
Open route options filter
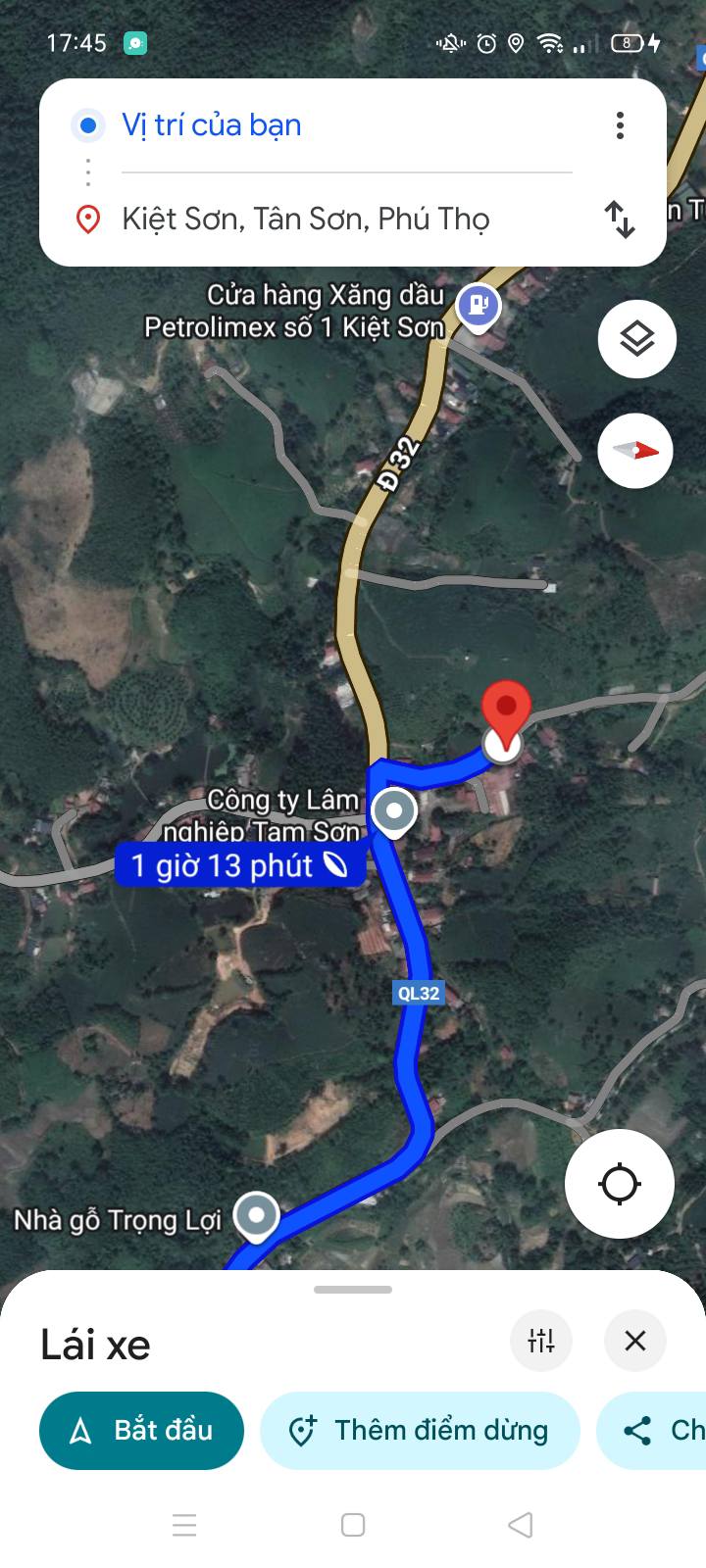541,1340
